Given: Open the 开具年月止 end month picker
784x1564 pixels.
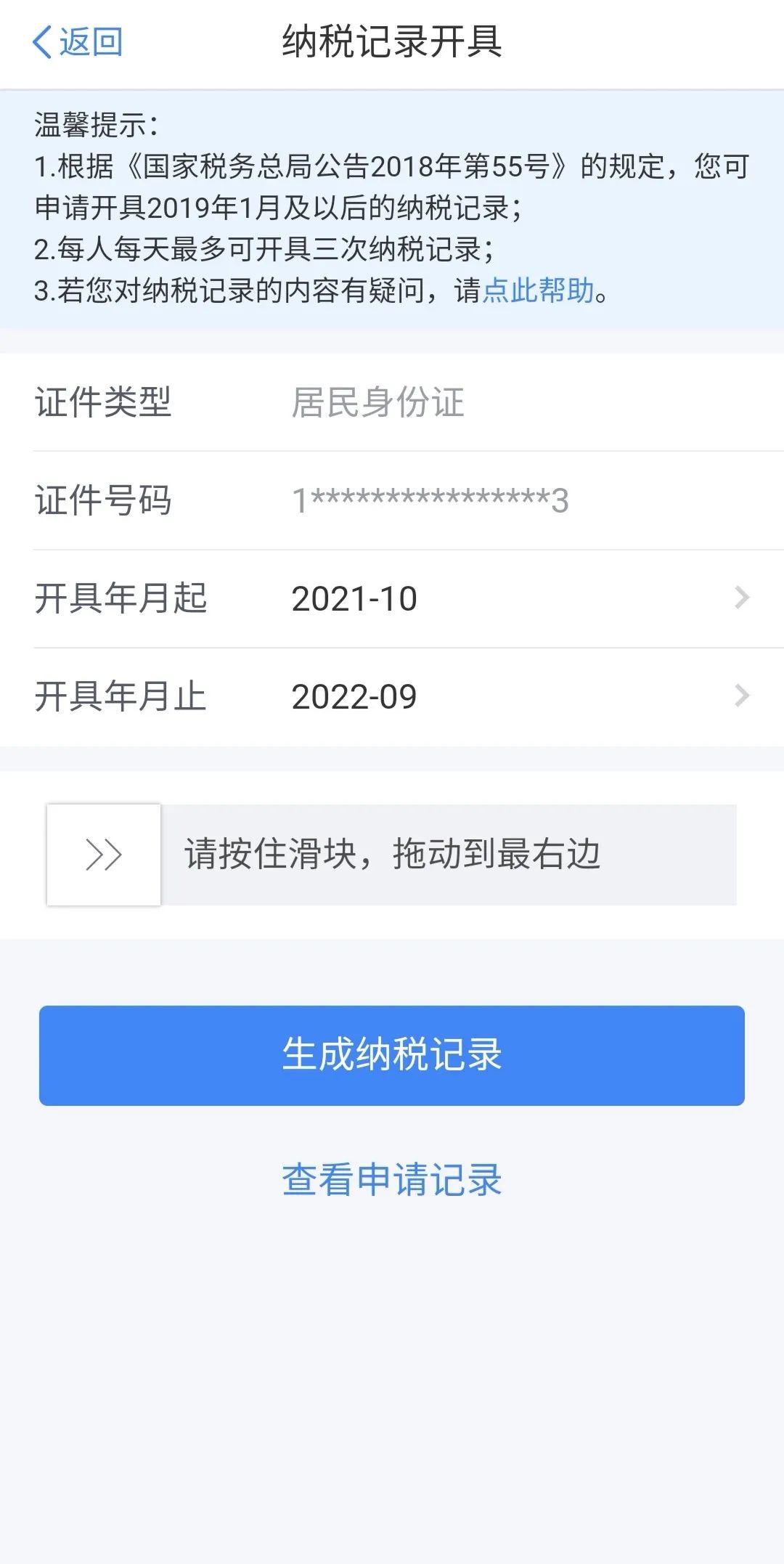Looking at the screenshot, I should tap(392, 697).
